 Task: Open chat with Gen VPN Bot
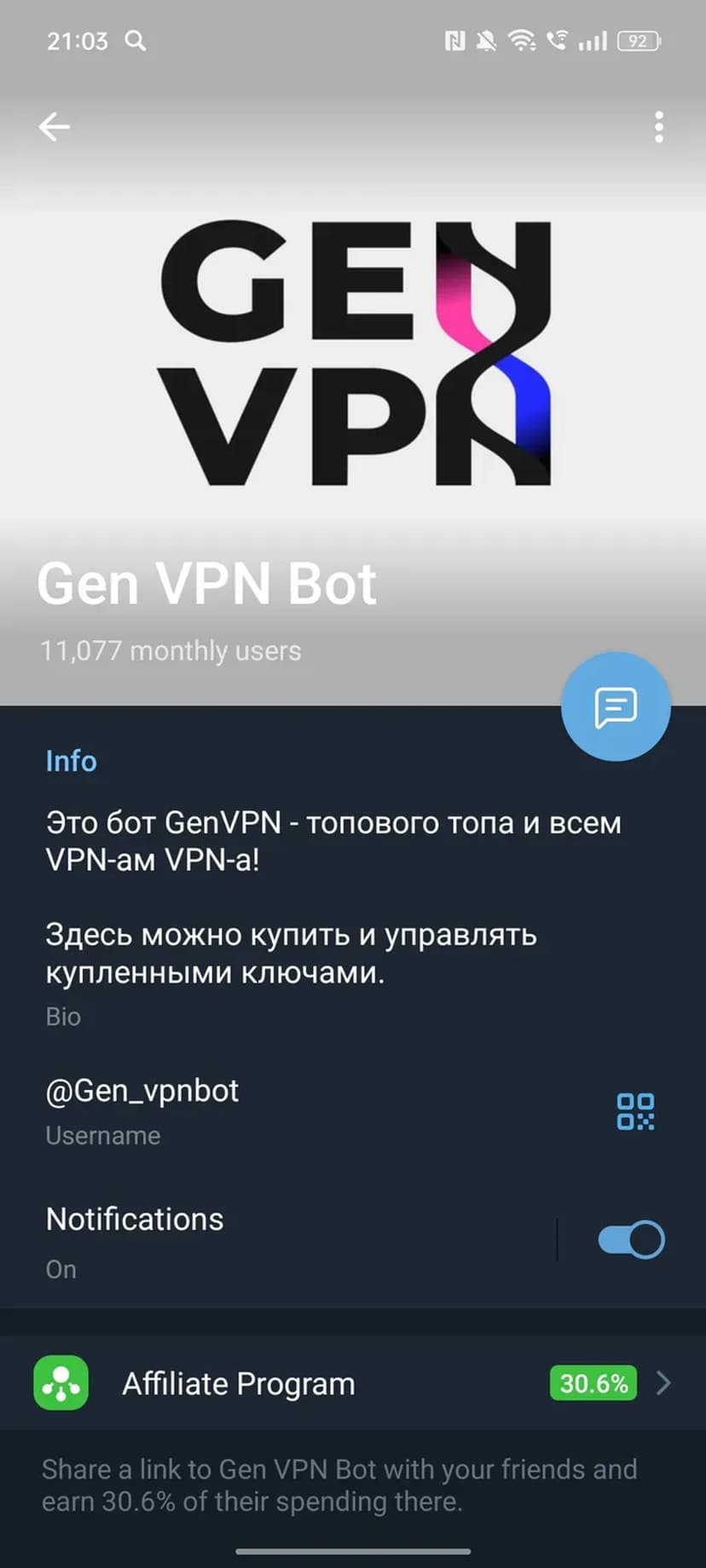(x=616, y=706)
